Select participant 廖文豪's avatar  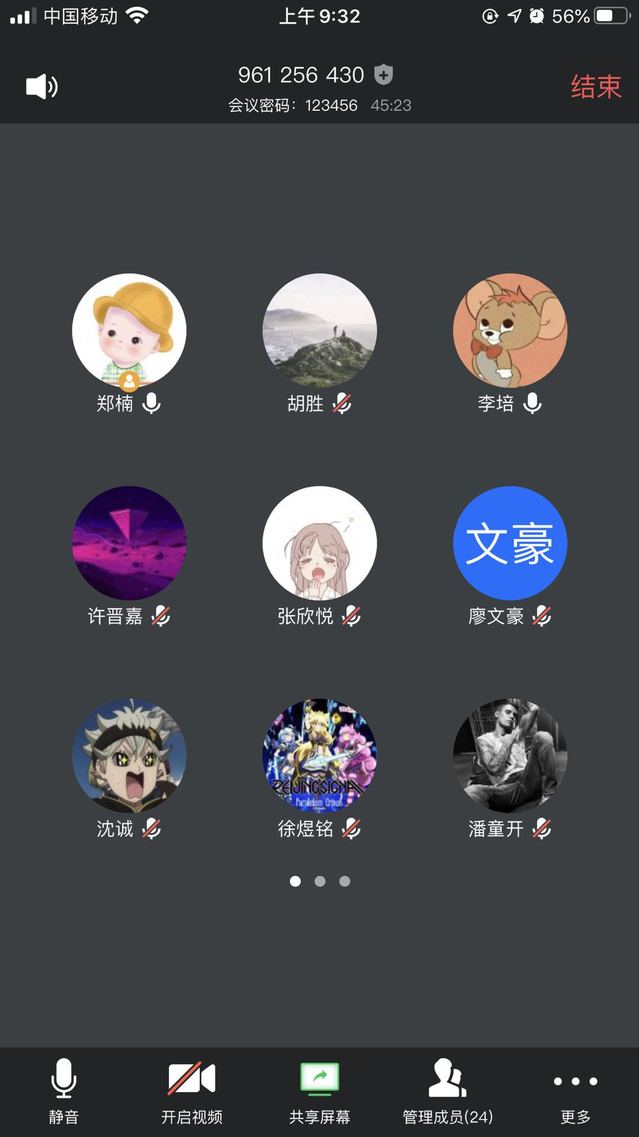(510, 543)
